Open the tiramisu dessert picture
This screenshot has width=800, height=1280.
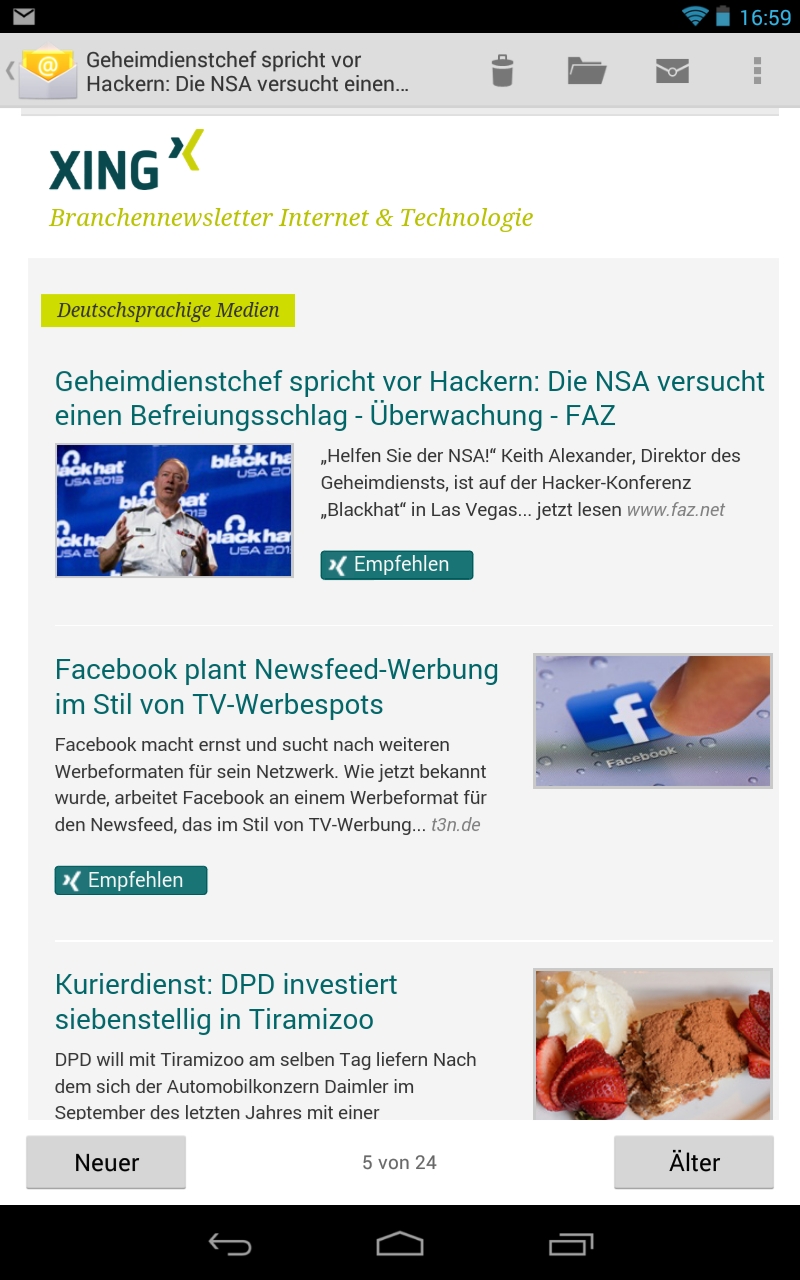pos(652,1043)
